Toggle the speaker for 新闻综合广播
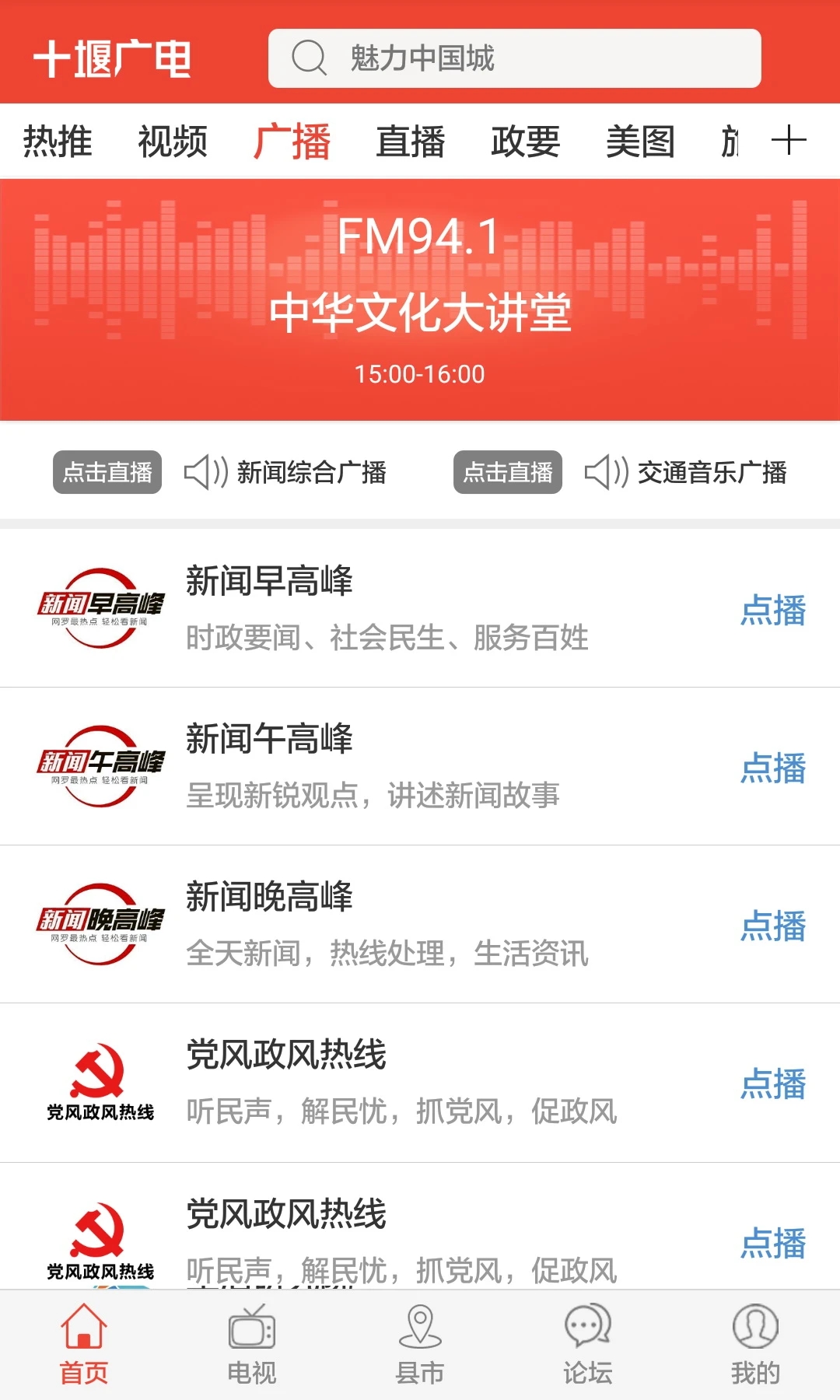Image resolution: width=840 pixels, height=1400 pixels. click(x=206, y=471)
